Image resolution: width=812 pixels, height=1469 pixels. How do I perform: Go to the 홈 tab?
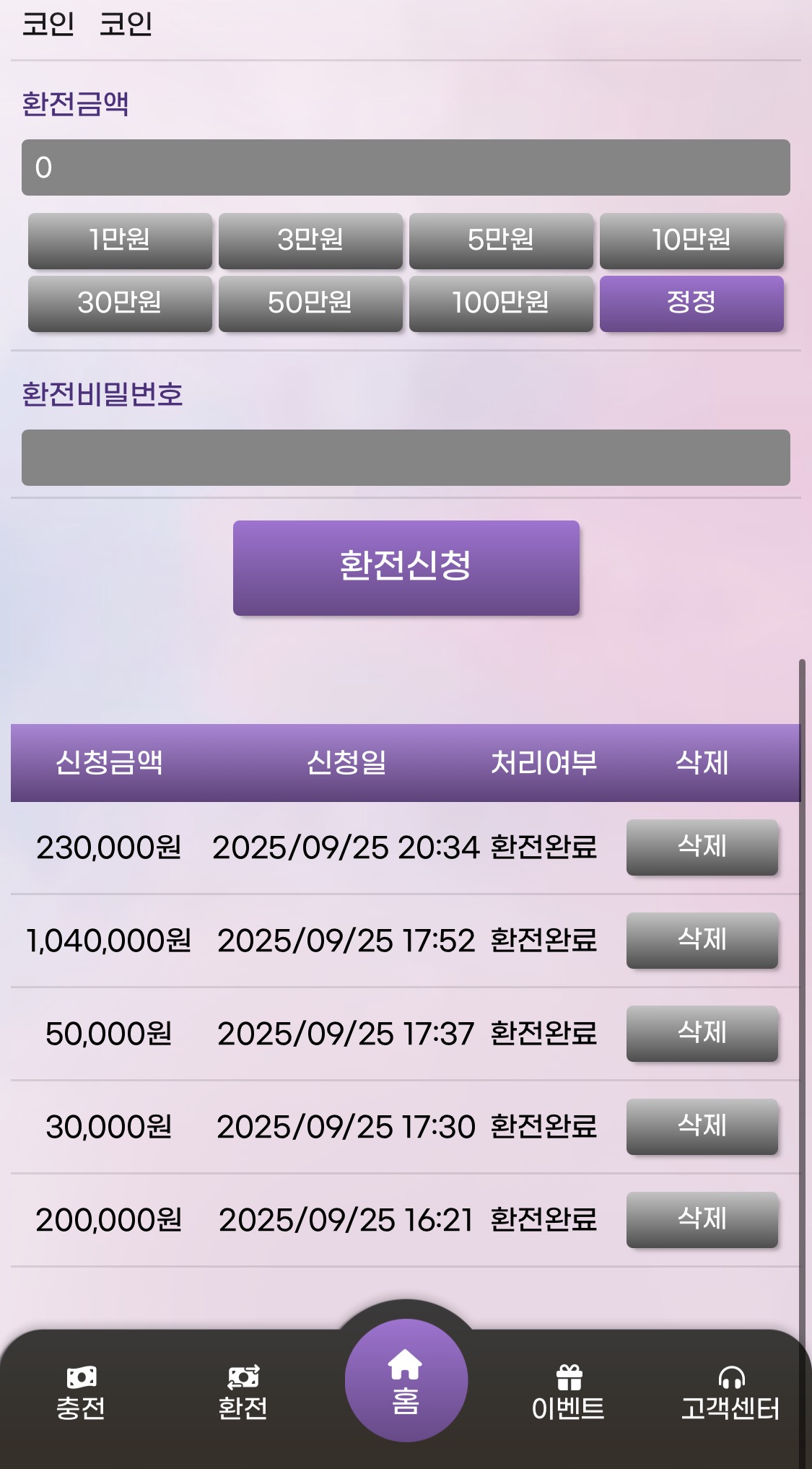tap(406, 1380)
